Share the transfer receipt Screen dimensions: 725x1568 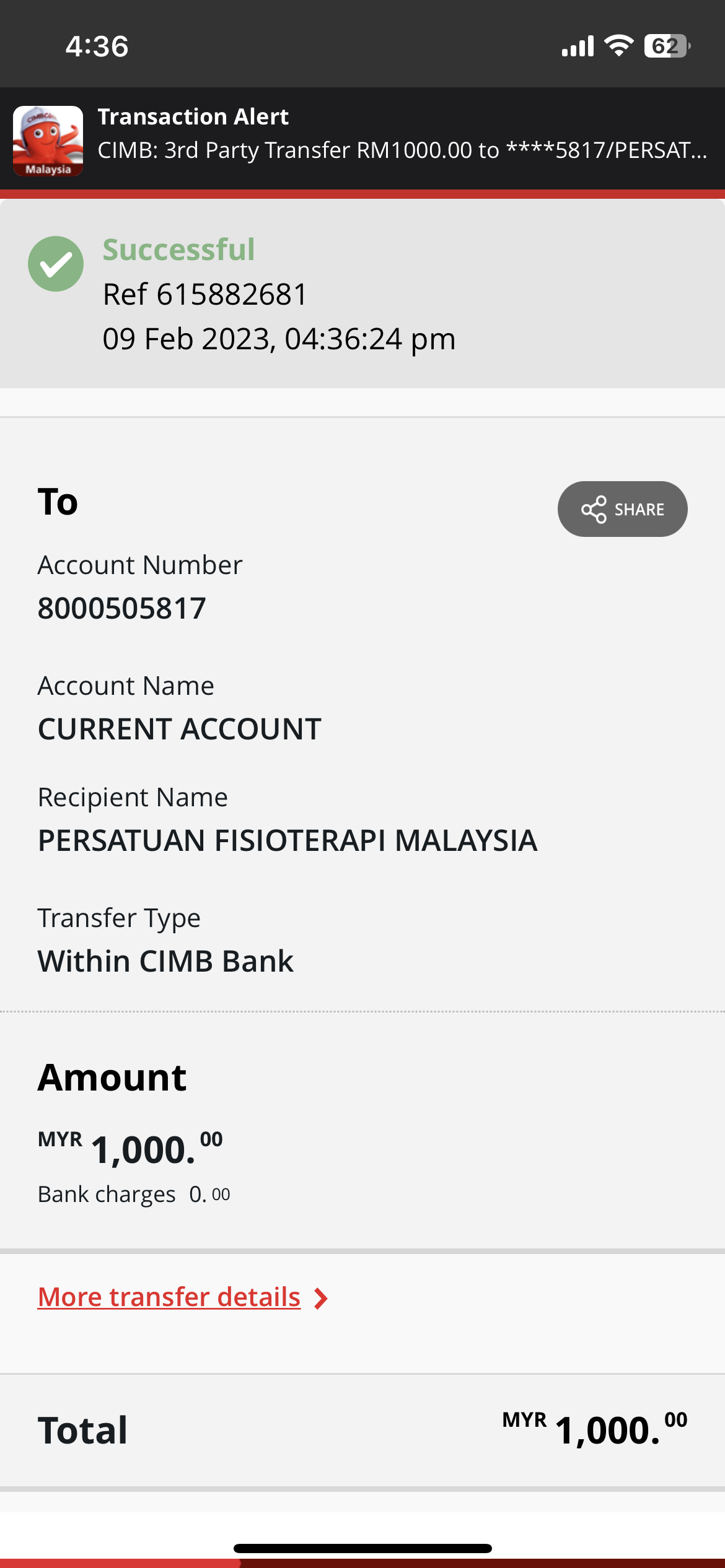click(622, 509)
